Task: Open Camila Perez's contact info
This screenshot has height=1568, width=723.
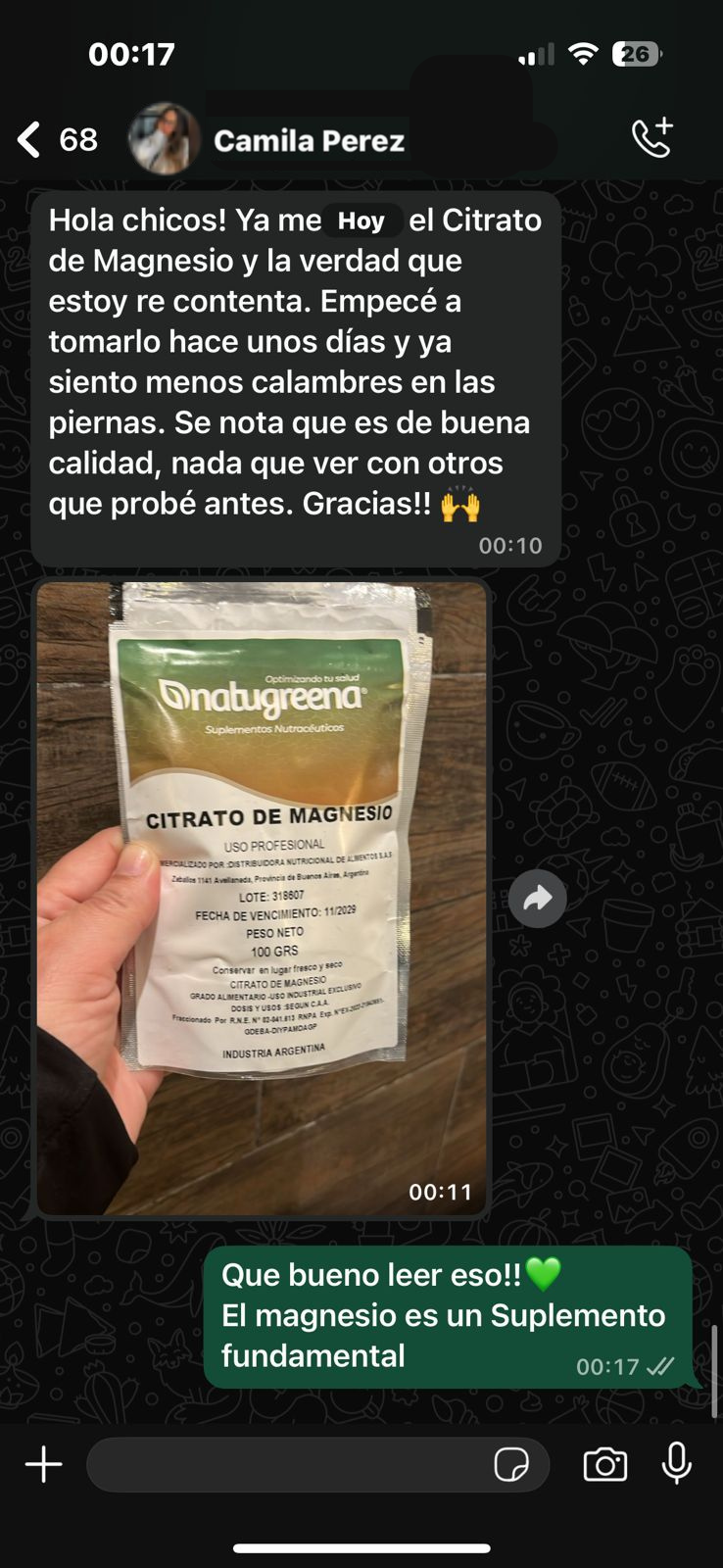Action: point(309,141)
